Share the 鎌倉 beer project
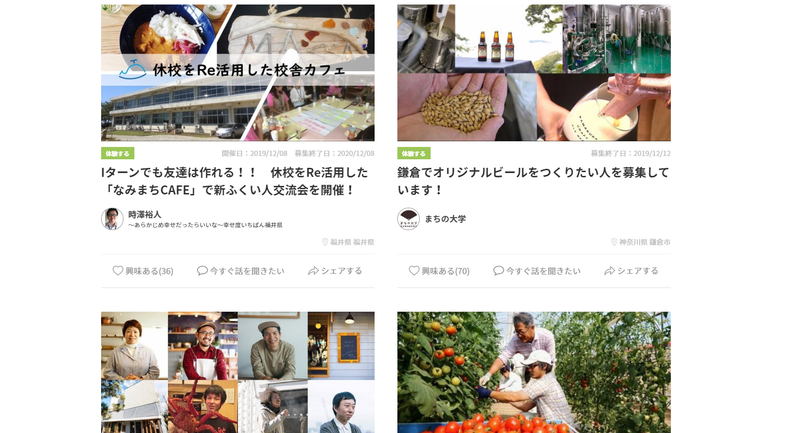 (x=631, y=271)
